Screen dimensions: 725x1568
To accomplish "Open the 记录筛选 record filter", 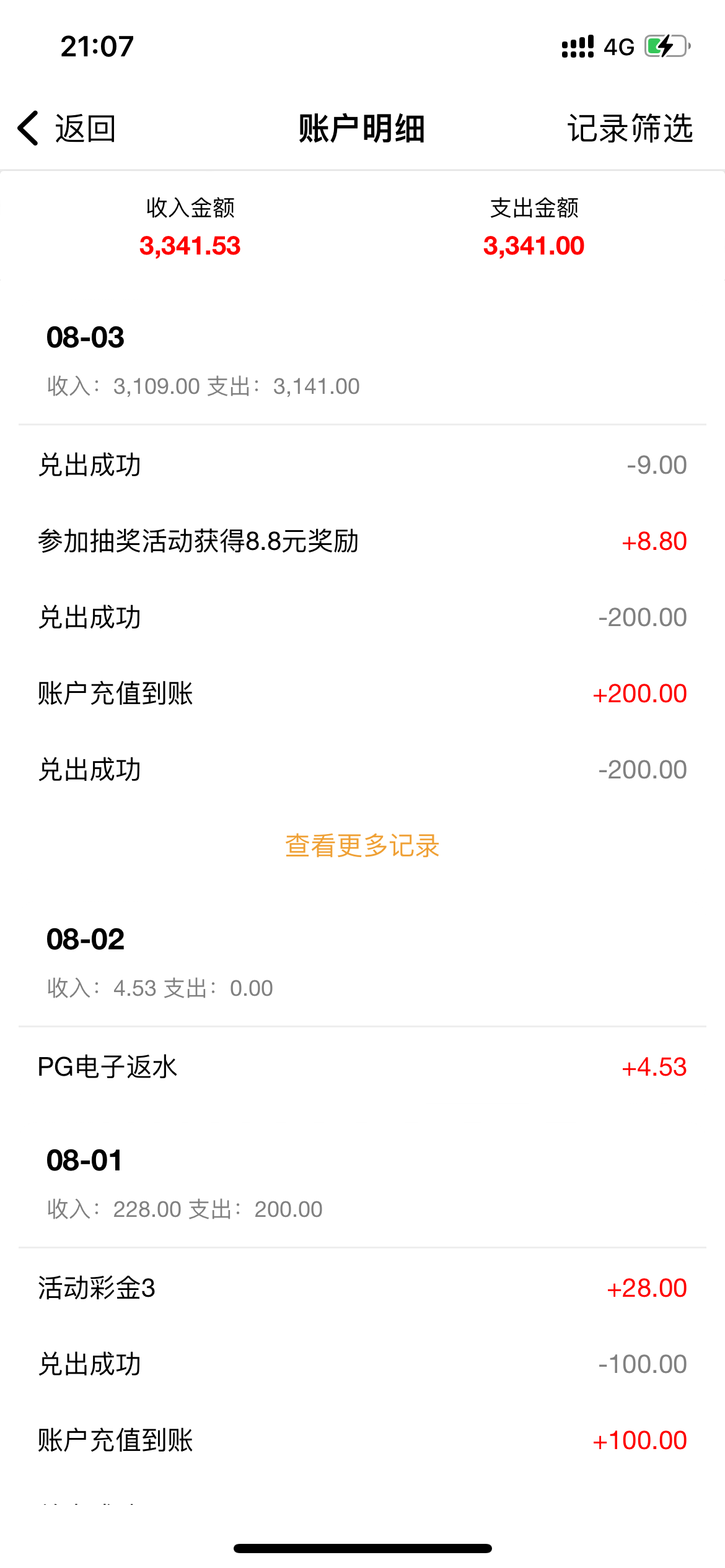I will pyautogui.click(x=630, y=129).
